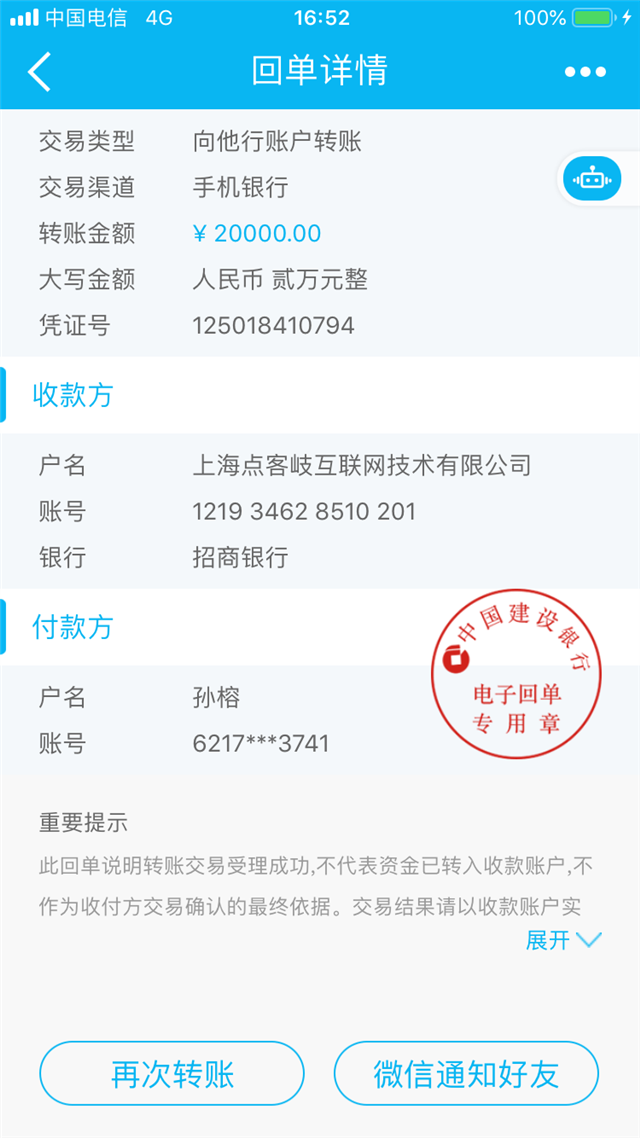Tap the 微信通知好友 button
The image size is (640, 1138).
click(x=466, y=1073)
